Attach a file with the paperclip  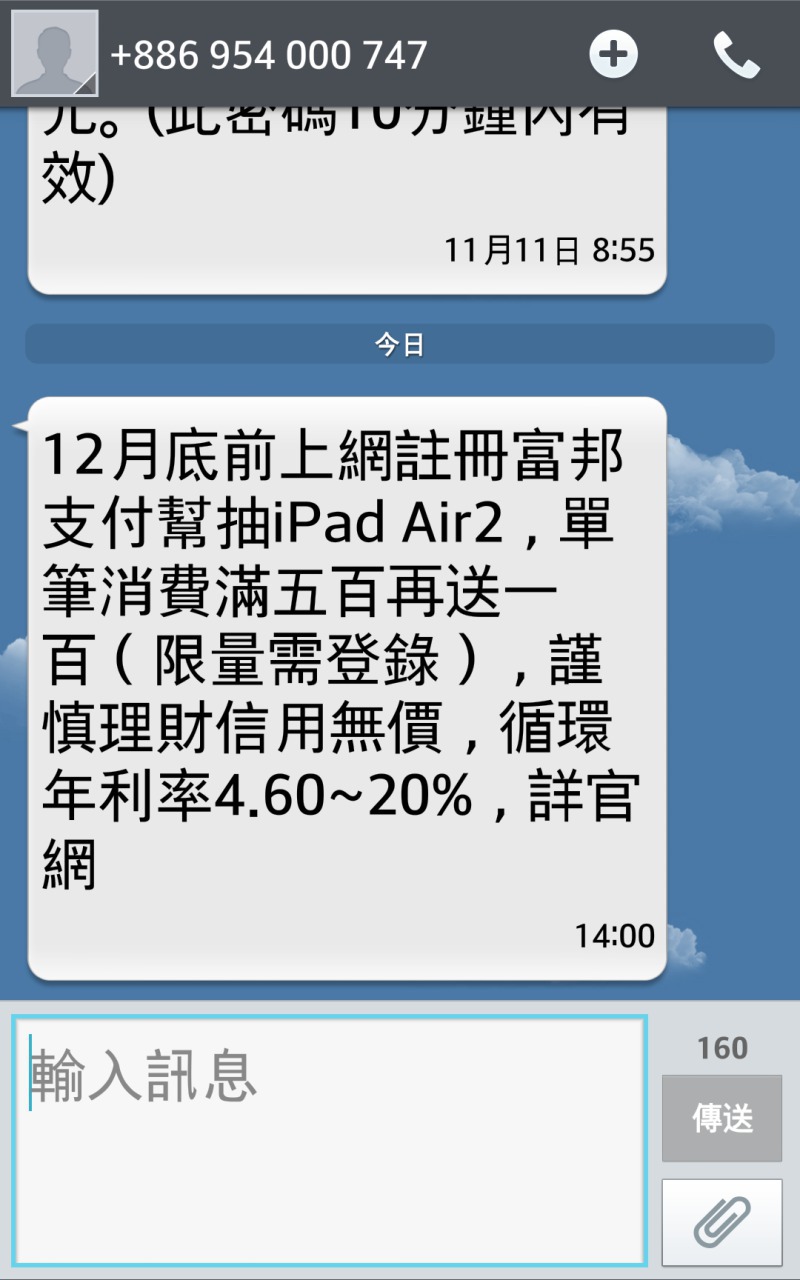(x=722, y=1222)
